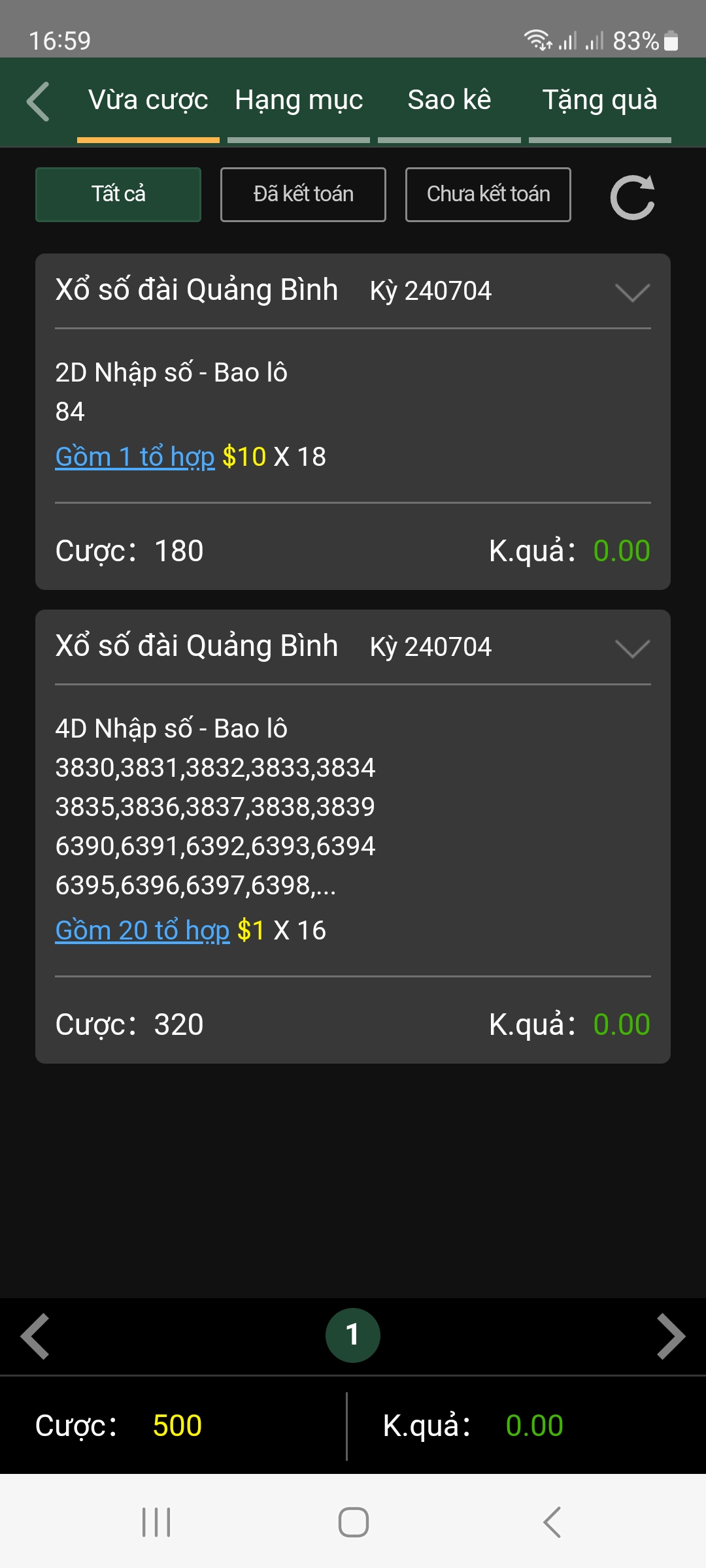The image size is (706, 1568).
Task: Select the Tất cả filter
Action: (x=118, y=195)
